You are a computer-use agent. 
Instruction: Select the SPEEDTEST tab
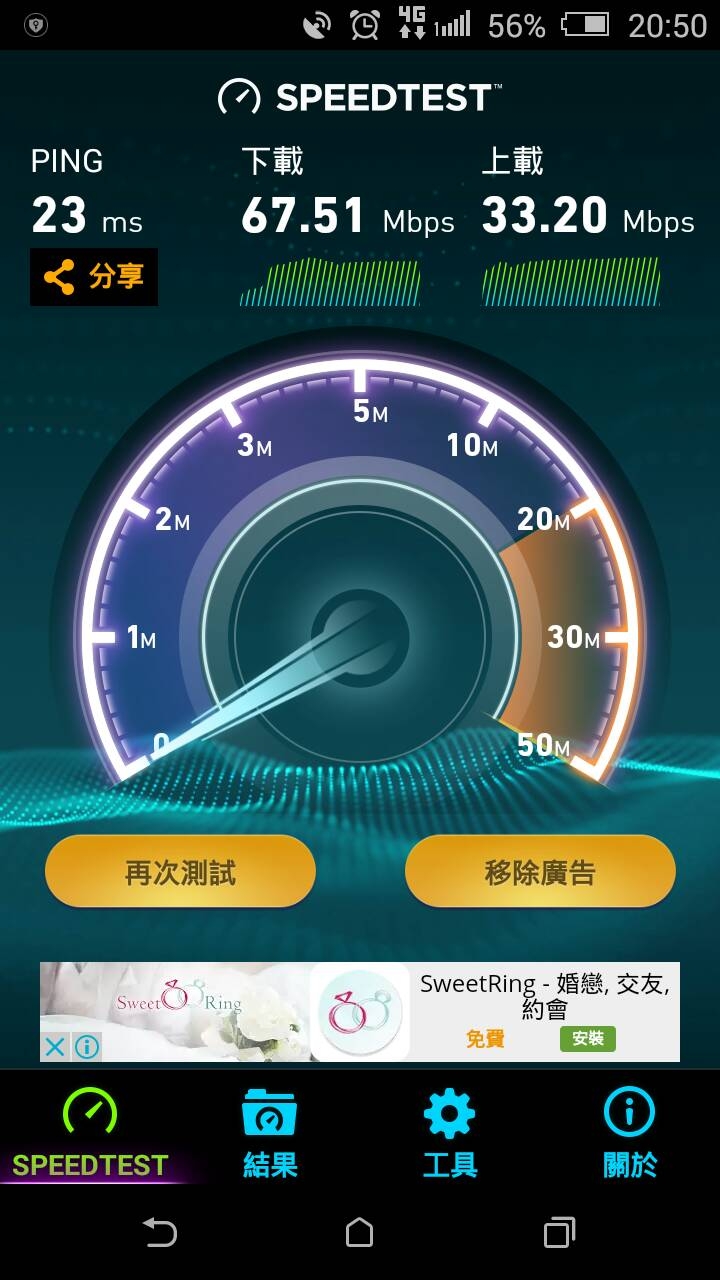(x=90, y=1134)
